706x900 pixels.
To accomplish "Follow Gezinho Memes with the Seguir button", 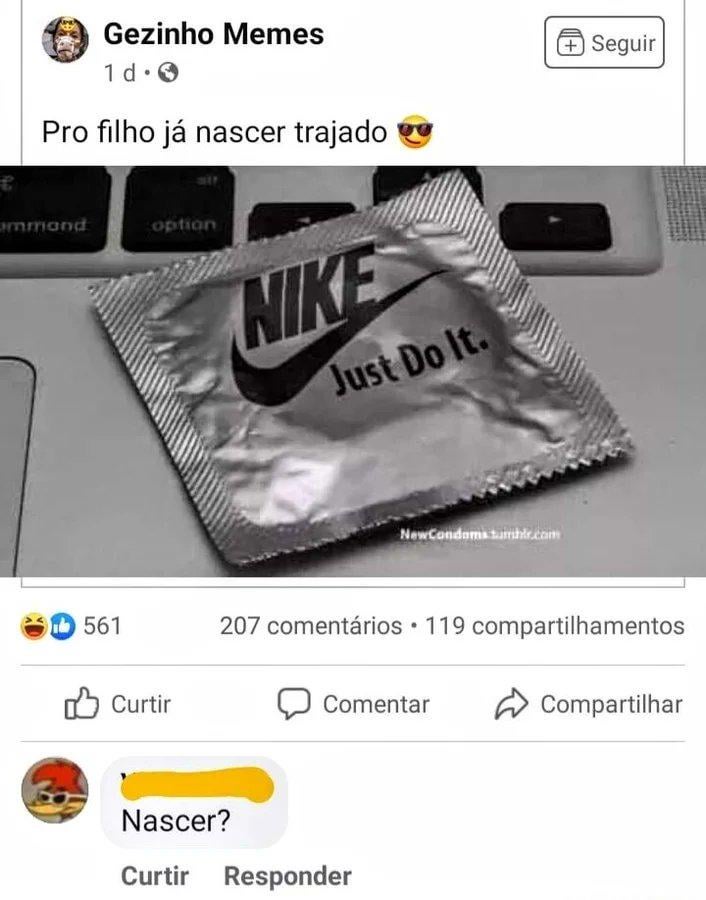I will (604, 43).
